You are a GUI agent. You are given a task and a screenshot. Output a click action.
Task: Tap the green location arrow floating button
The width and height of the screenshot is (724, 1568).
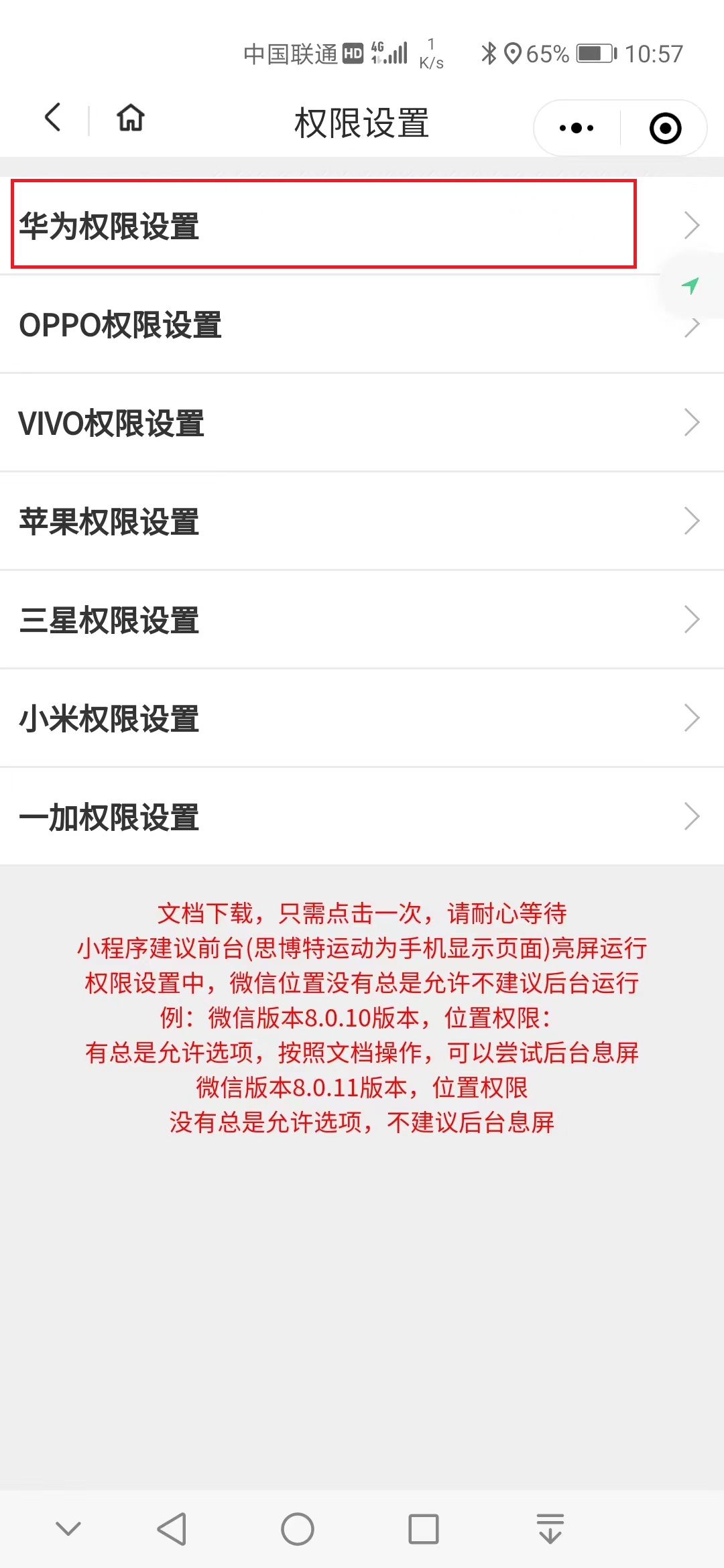(x=690, y=285)
